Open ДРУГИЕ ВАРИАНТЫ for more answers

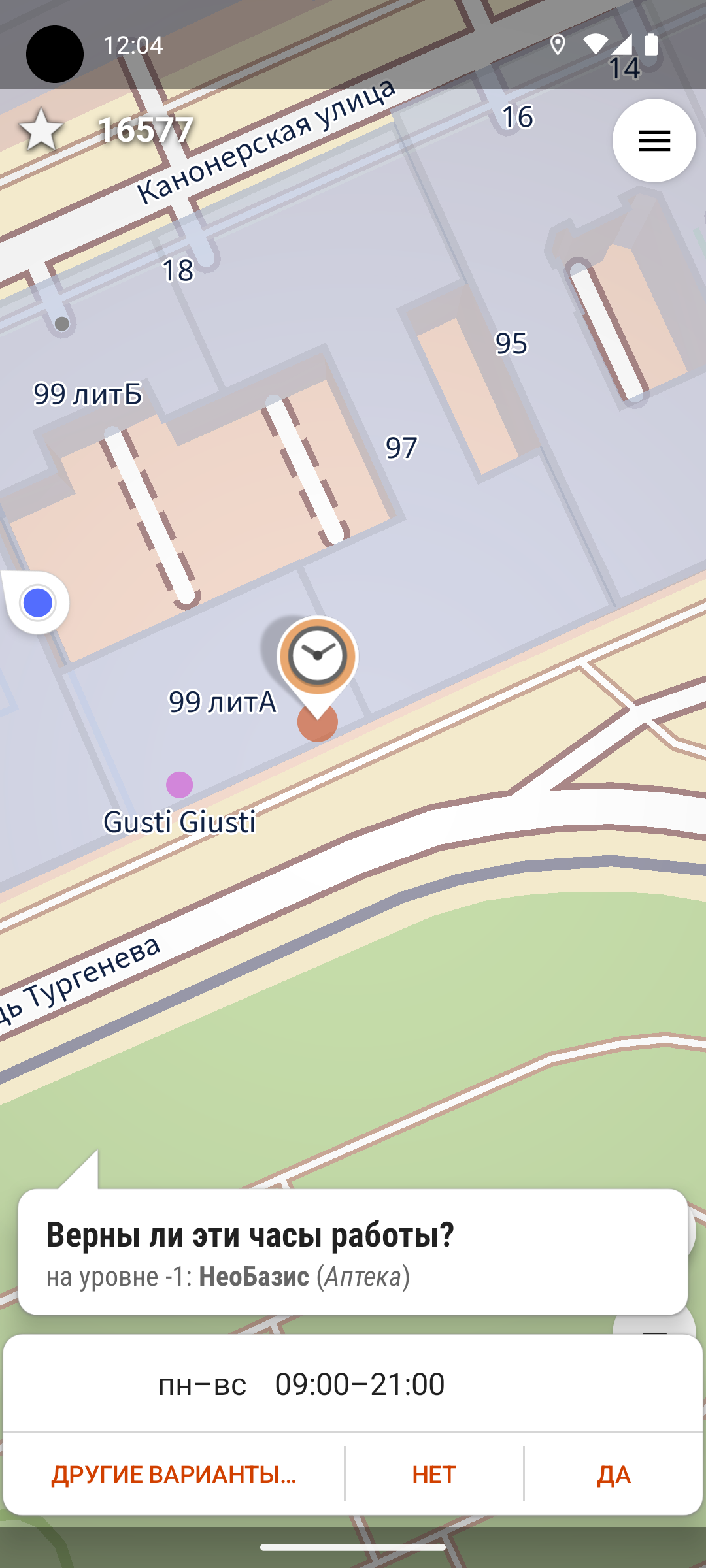click(174, 1475)
